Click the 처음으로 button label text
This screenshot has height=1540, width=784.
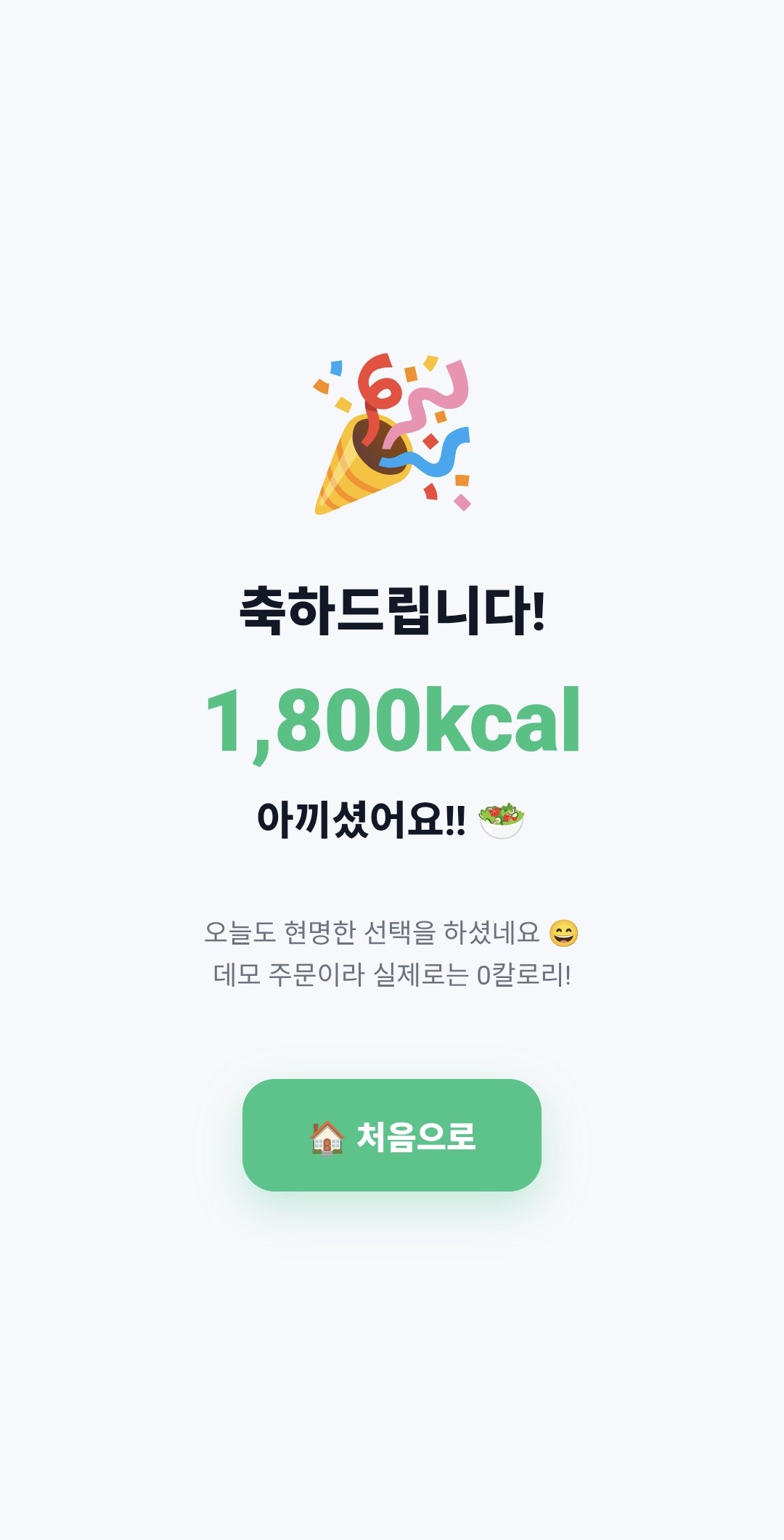click(417, 1136)
